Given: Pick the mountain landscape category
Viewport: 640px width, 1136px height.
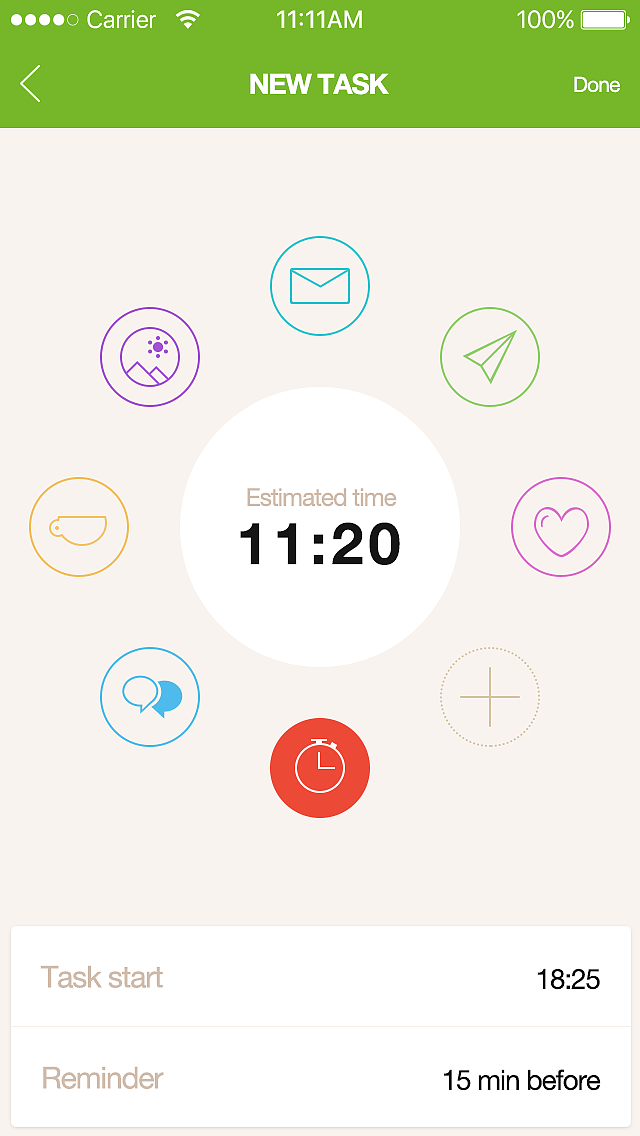Looking at the screenshot, I should [x=150, y=356].
